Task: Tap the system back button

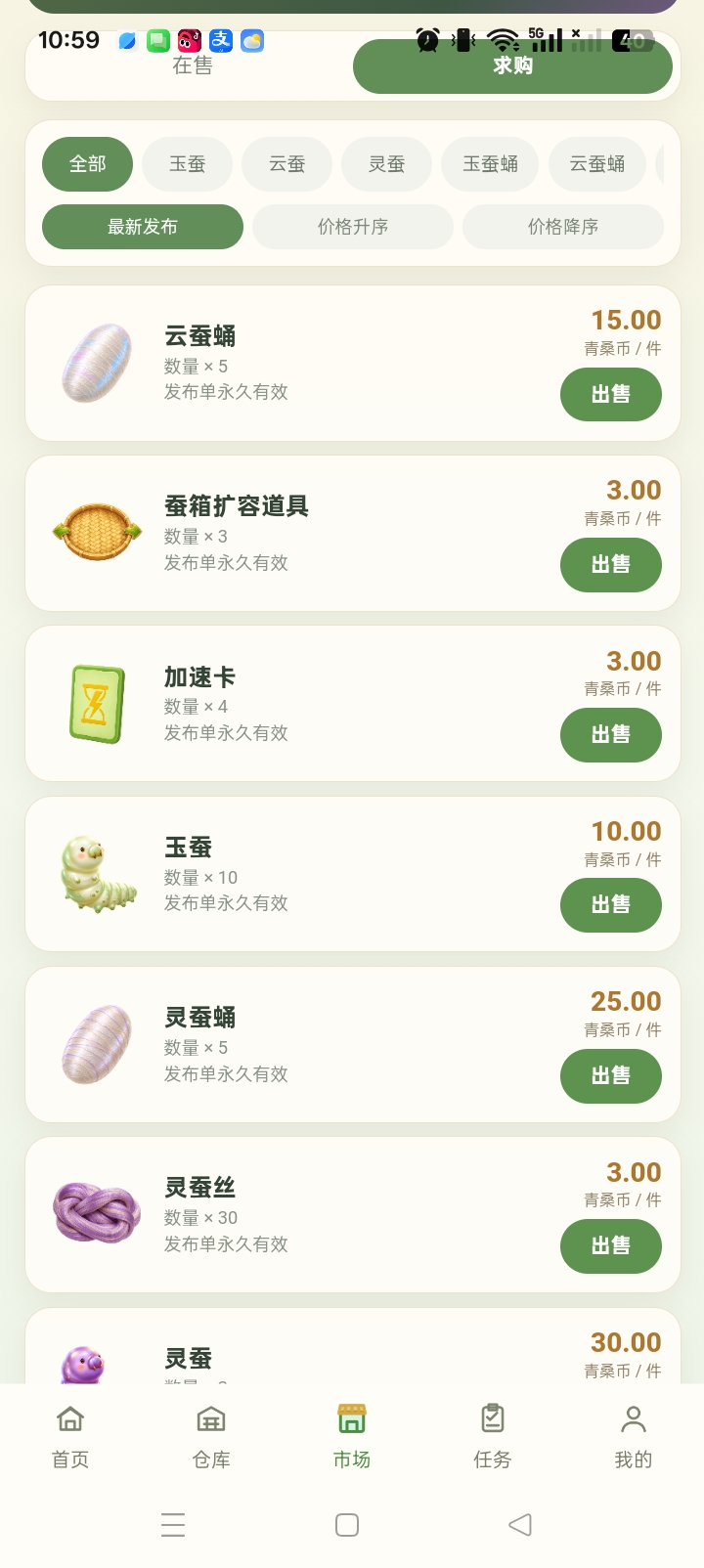Action: 520,1524
